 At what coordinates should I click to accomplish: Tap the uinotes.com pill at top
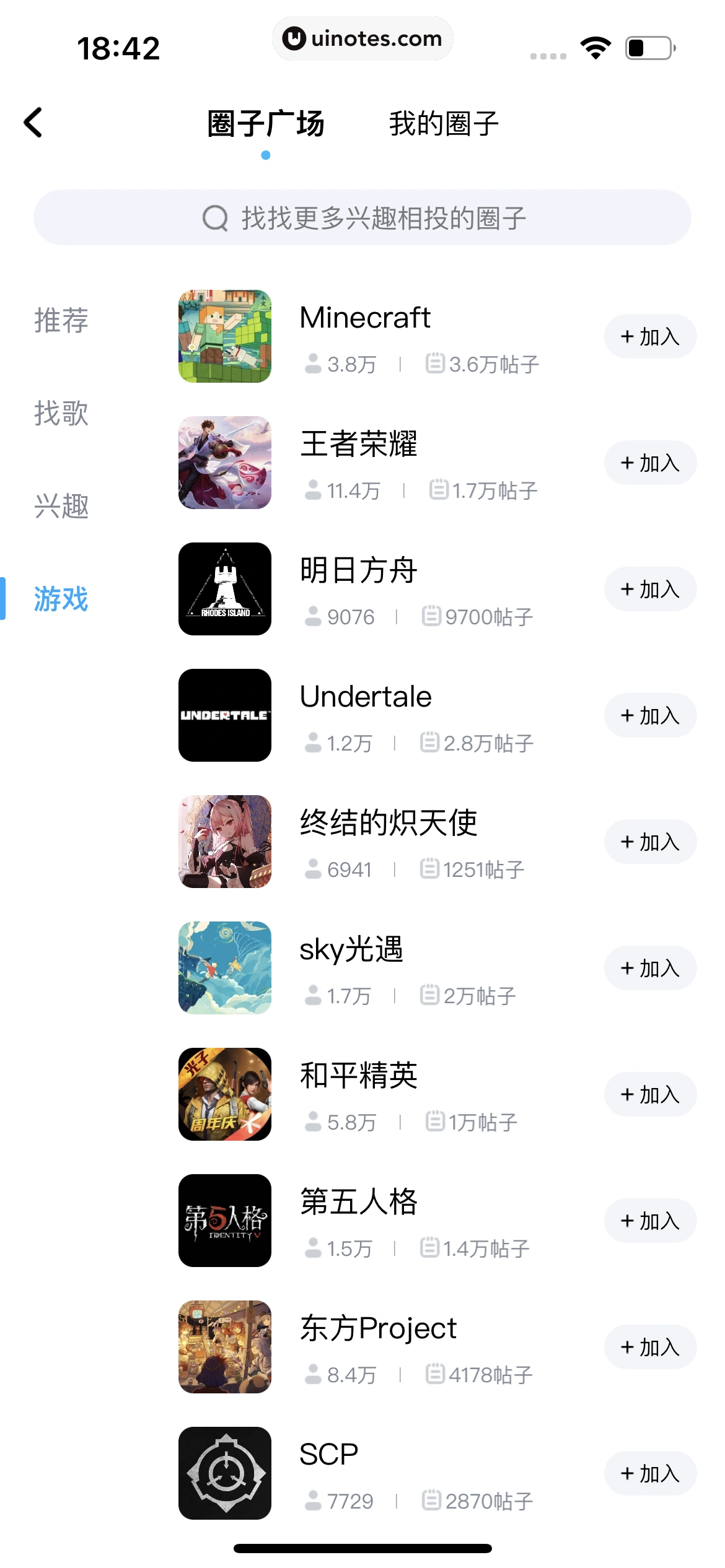(x=362, y=38)
